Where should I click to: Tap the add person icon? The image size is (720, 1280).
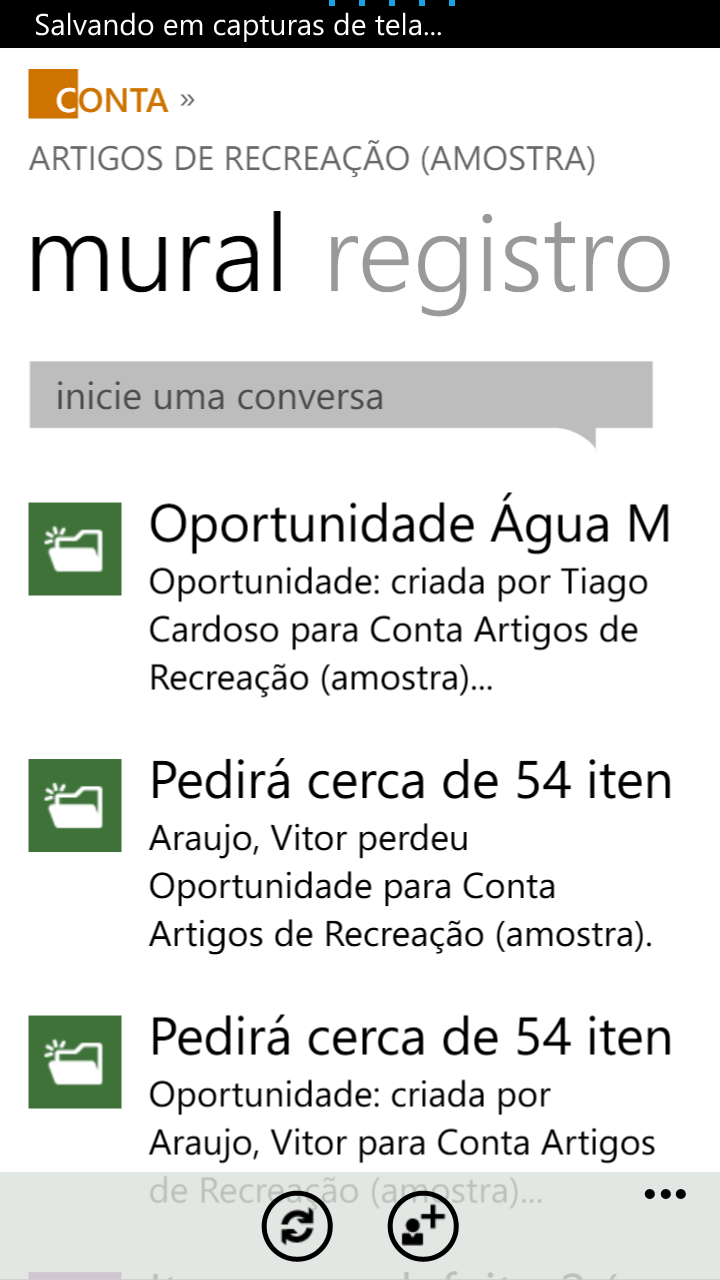(423, 1225)
